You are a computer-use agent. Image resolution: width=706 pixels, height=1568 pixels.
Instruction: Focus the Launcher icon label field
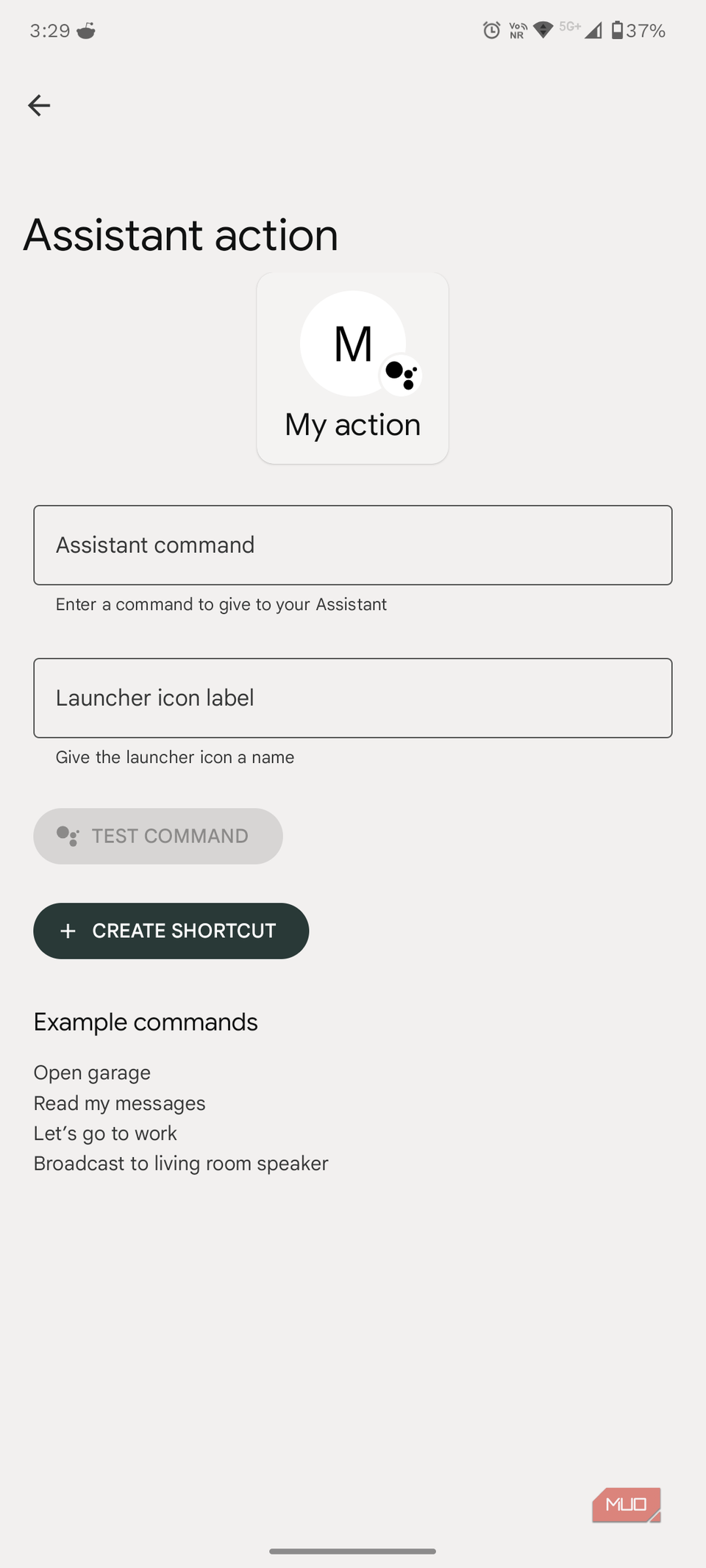pyautogui.click(x=352, y=698)
